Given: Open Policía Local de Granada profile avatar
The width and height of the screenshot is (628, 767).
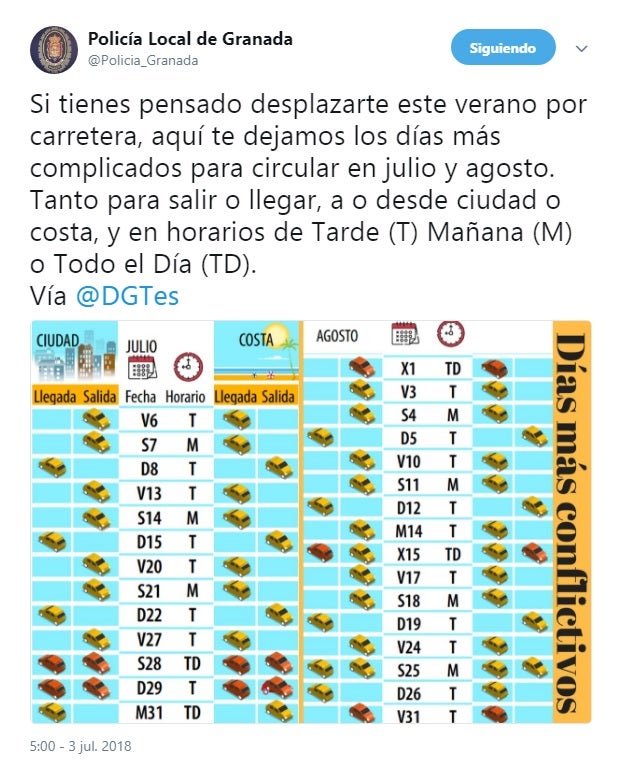Looking at the screenshot, I should 53,50.
